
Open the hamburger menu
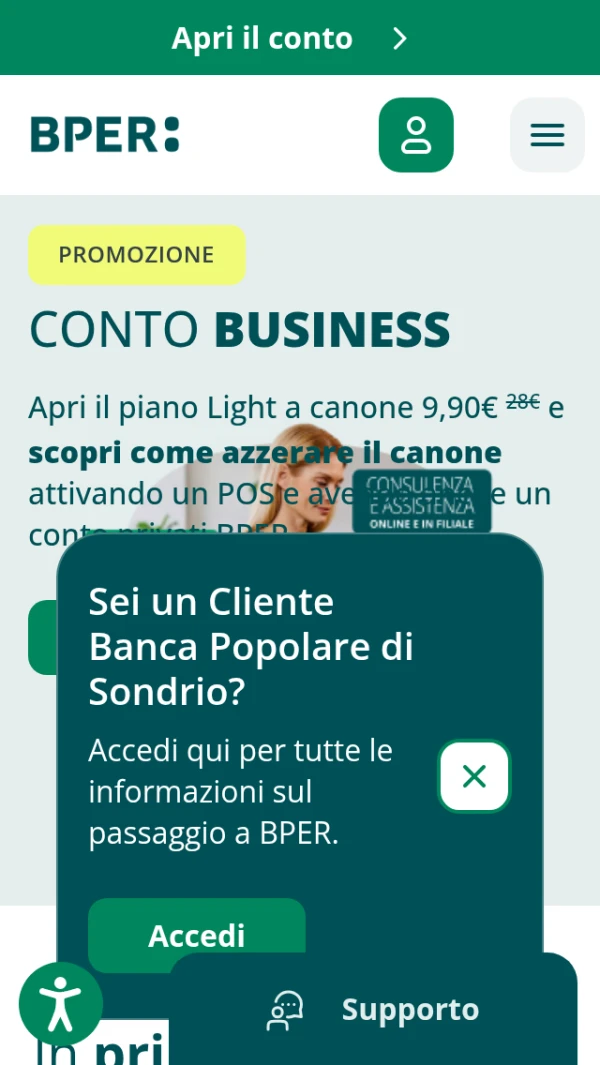[547, 135]
